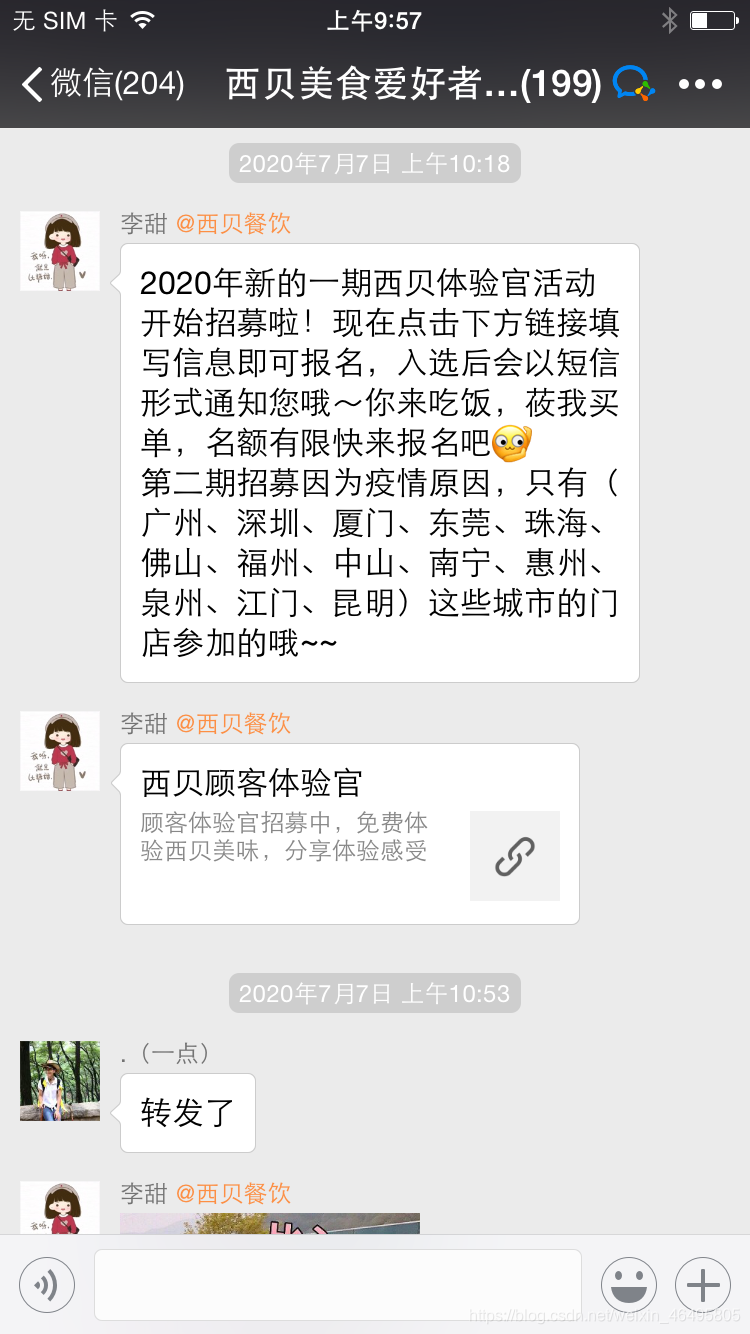
Task: Switch to voice message input
Action: pos(47,1284)
